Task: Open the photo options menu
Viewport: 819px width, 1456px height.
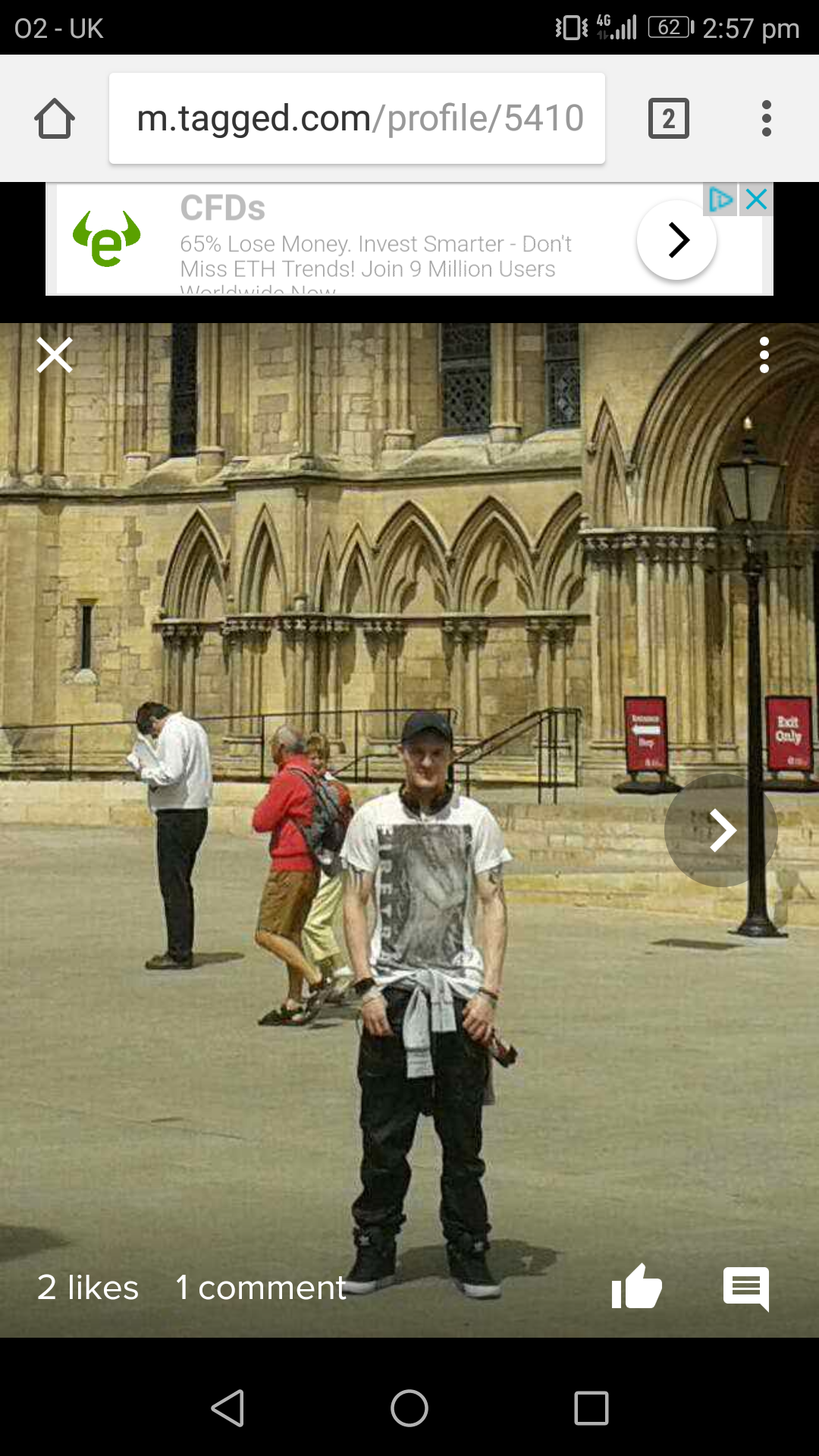Action: (x=764, y=355)
